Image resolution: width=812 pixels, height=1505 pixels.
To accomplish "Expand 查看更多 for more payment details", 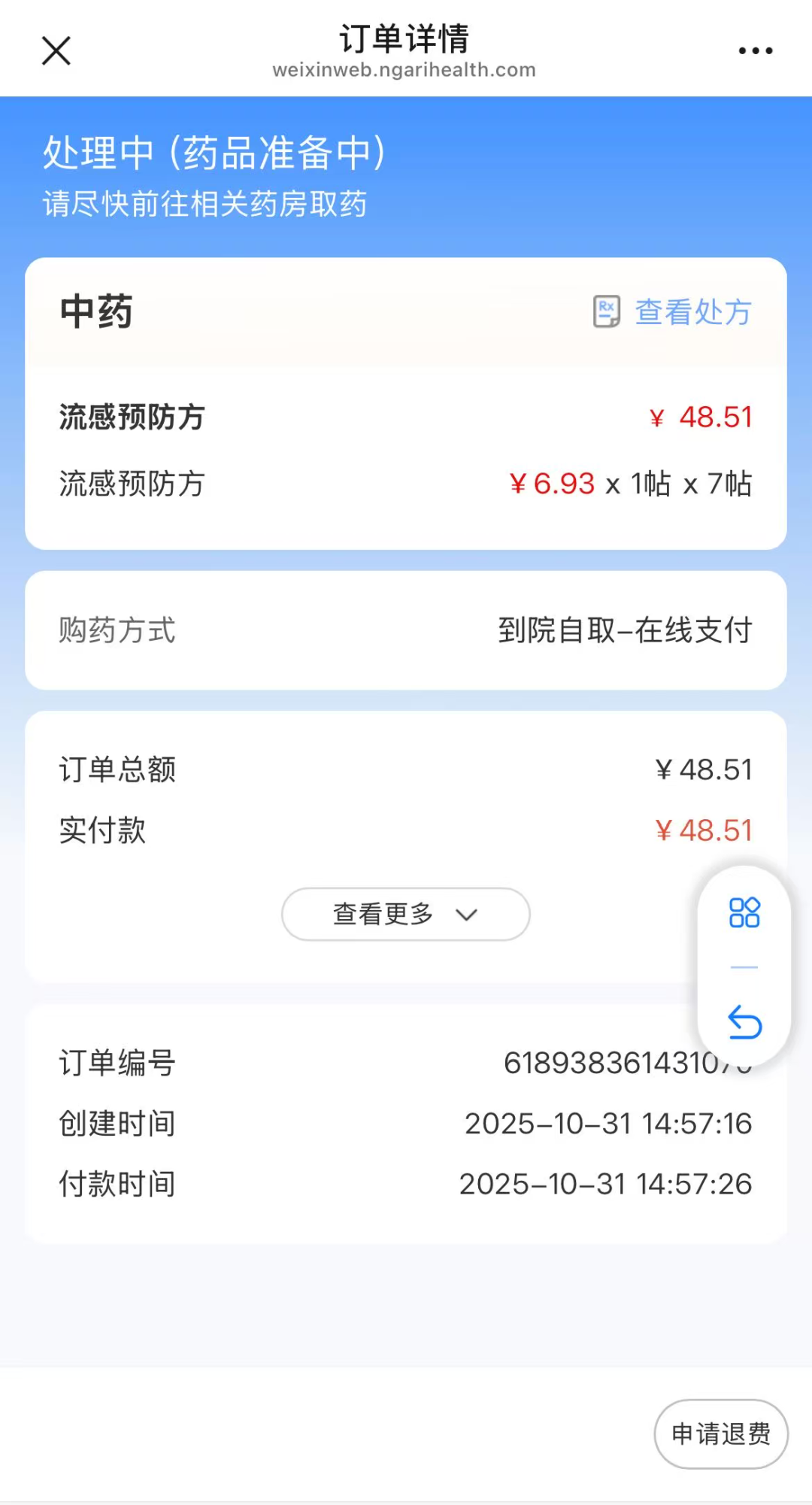I will (x=405, y=915).
